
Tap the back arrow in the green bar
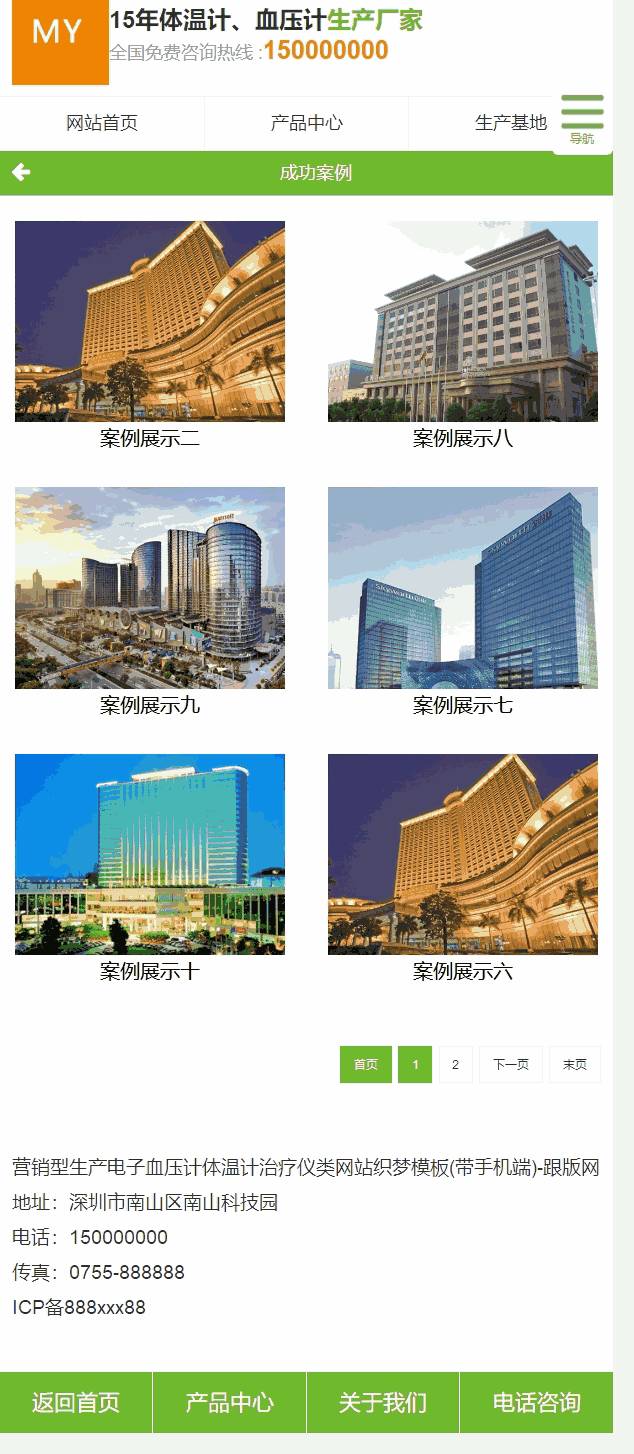(x=21, y=173)
